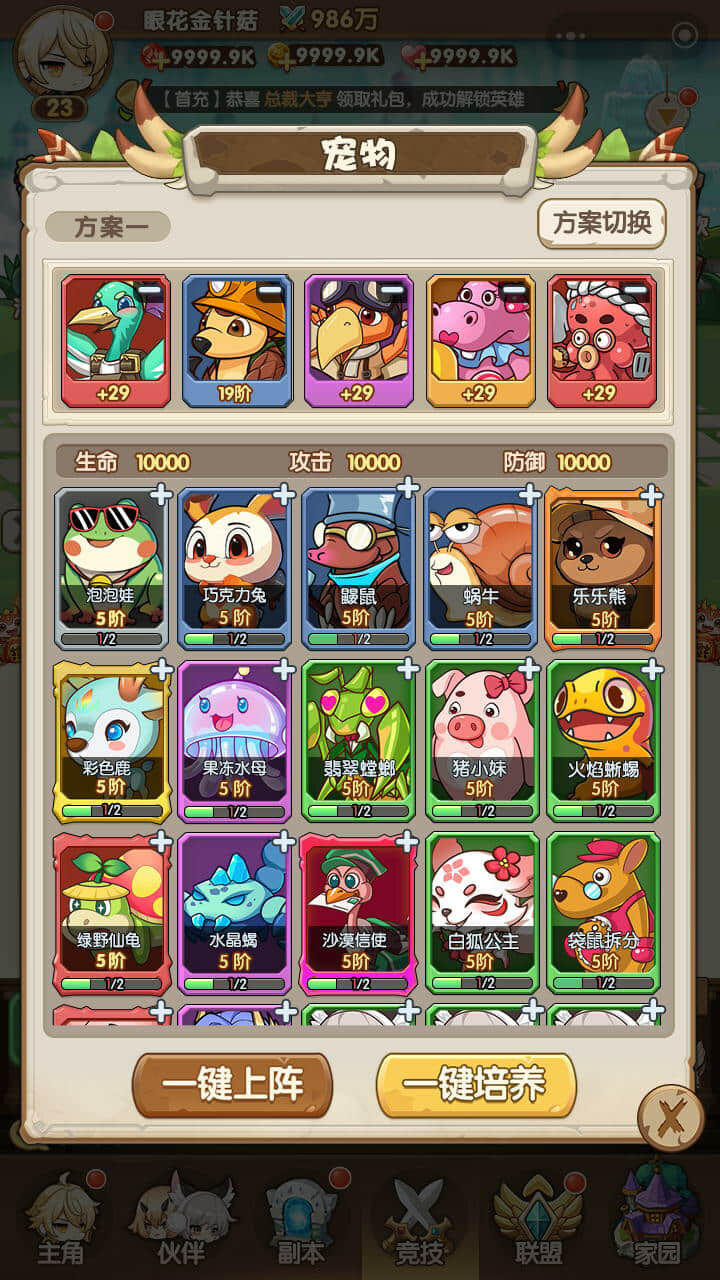Open the 乐乐熊 pet card
This screenshot has height=1280, width=720.
click(x=603, y=567)
